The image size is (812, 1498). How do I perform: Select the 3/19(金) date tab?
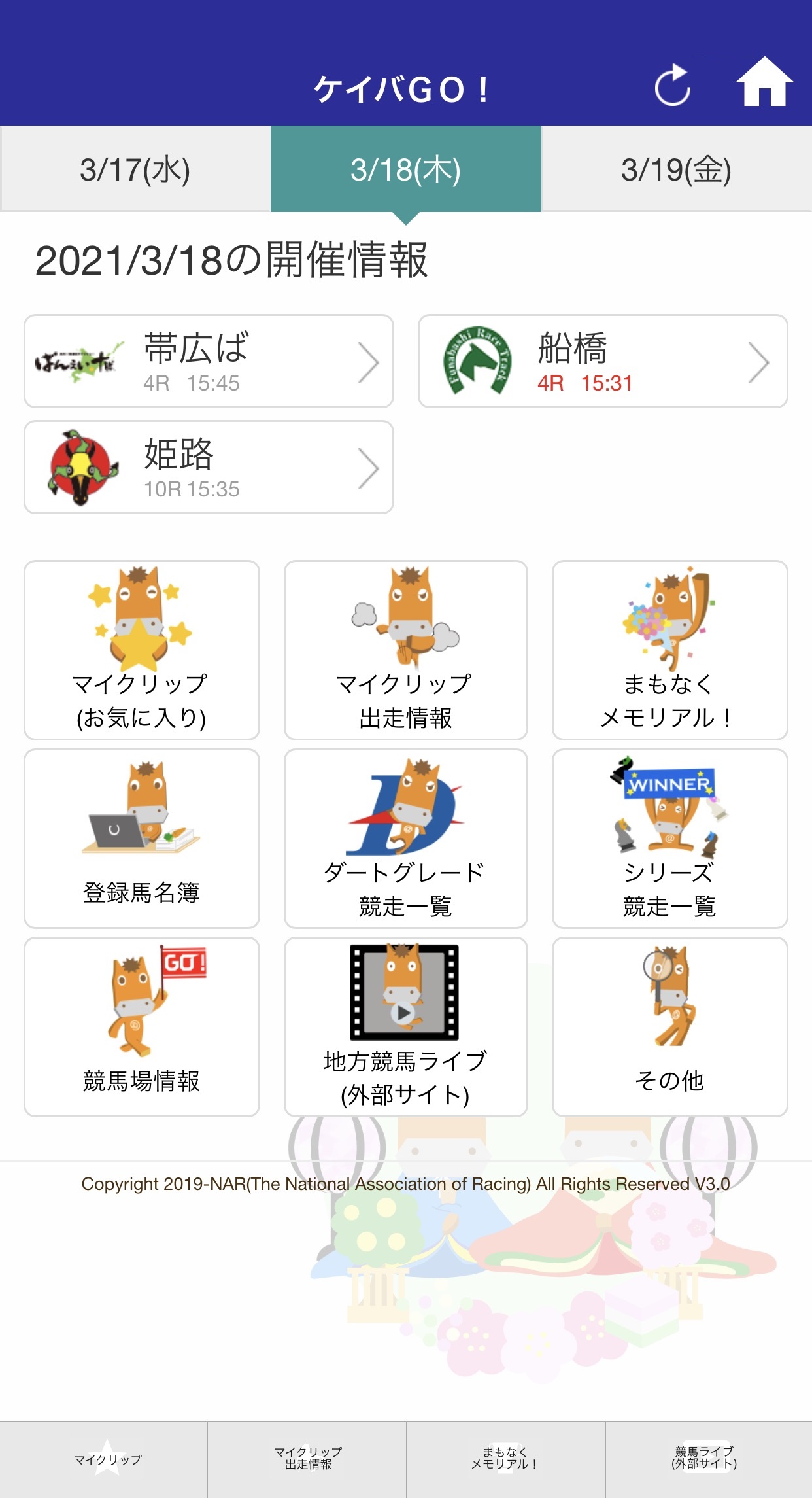(676, 169)
